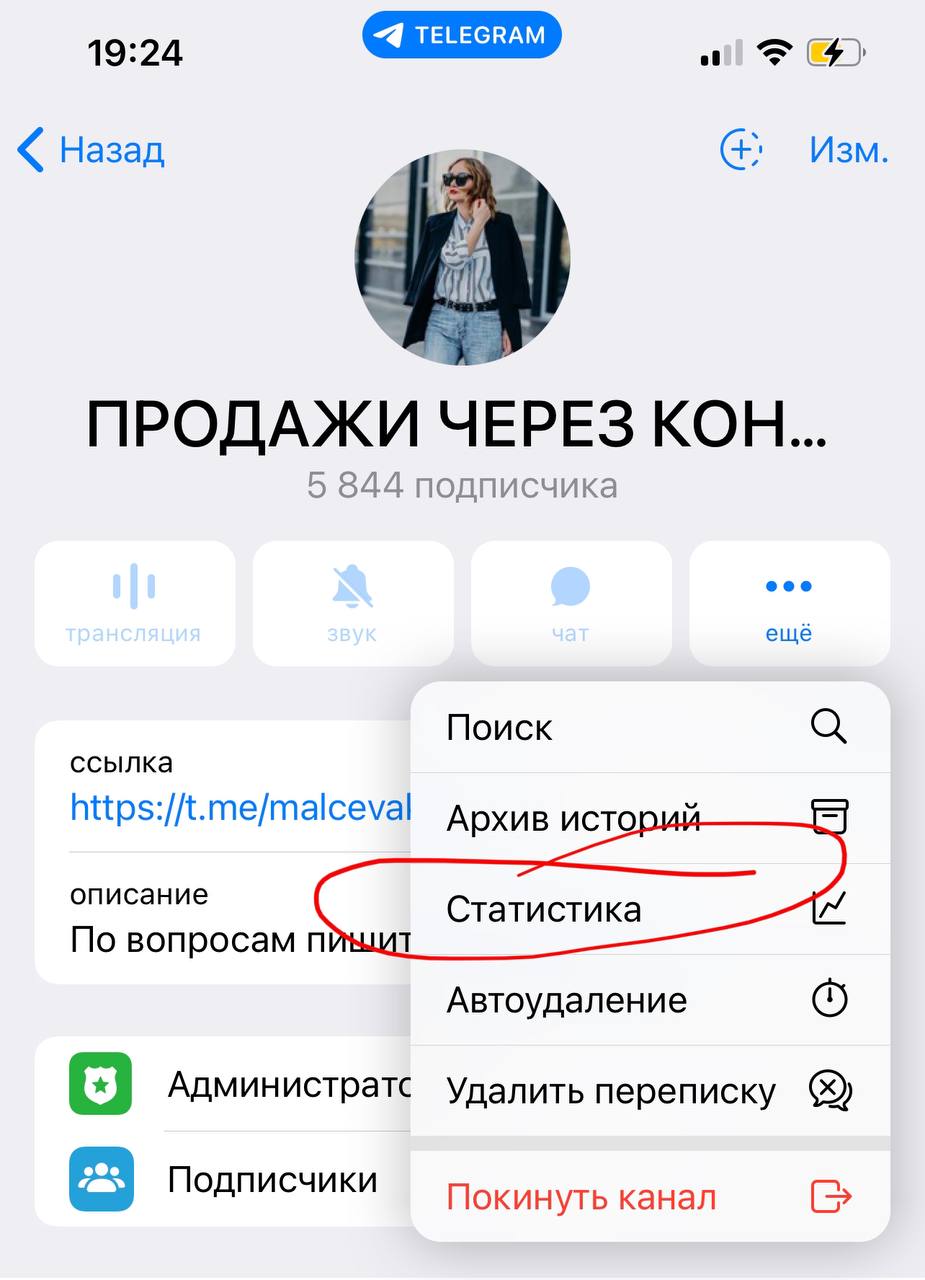The height and width of the screenshot is (1280, 925).
Task: Go back using Назад
Action: click(92, 150)
